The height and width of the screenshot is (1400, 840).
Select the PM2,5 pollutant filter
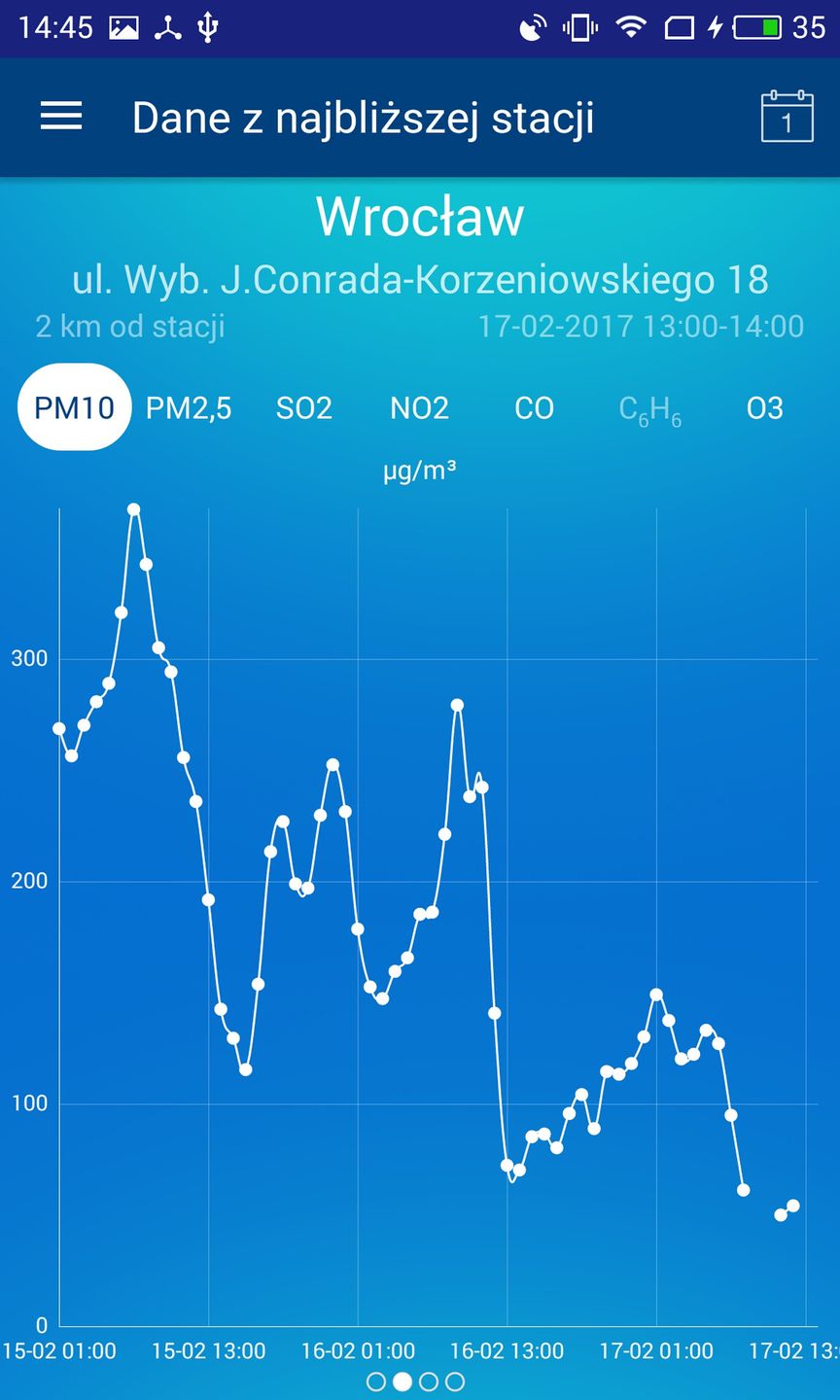(x=189, y=408)
